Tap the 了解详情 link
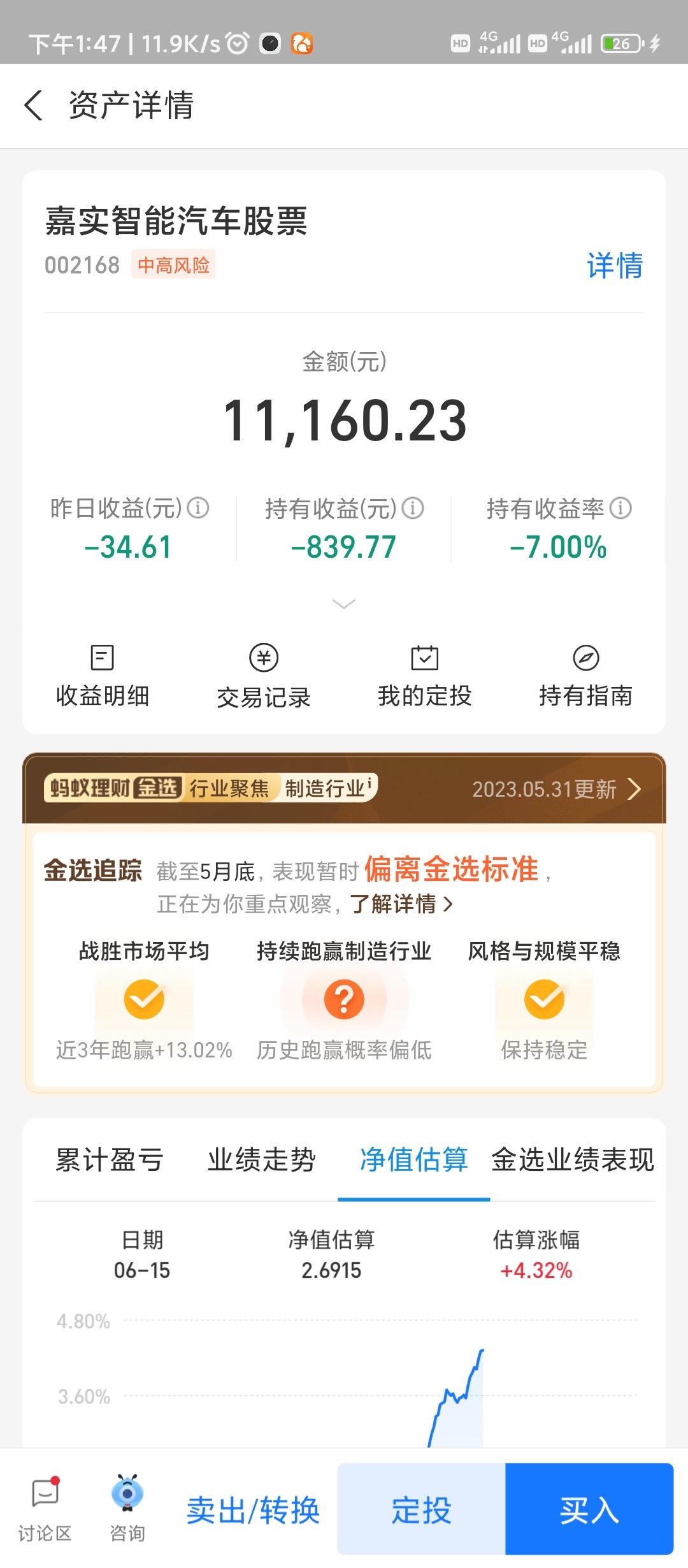The height and width of the screenshot is (1568, 688). [401, 904]
